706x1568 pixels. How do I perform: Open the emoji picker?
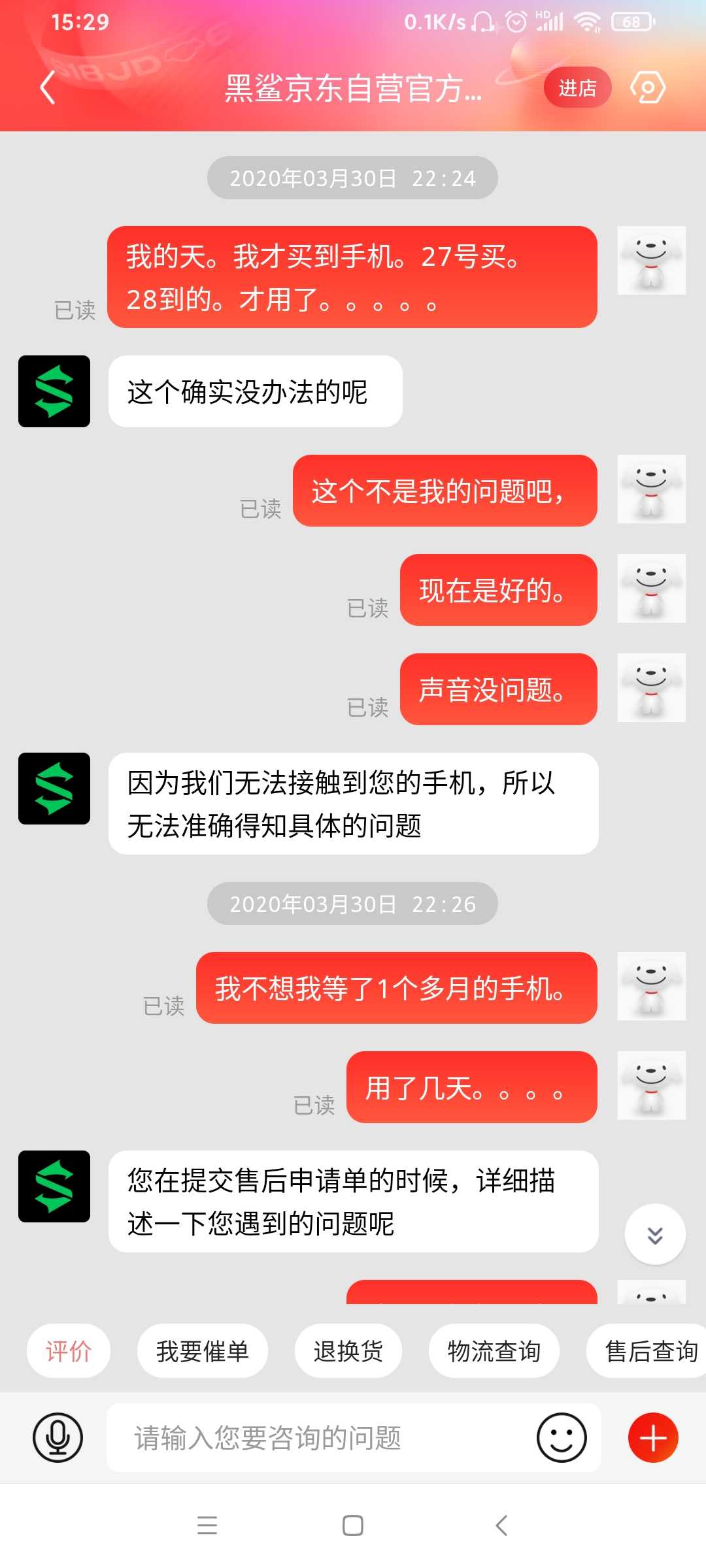click(x=562, y=1437)
